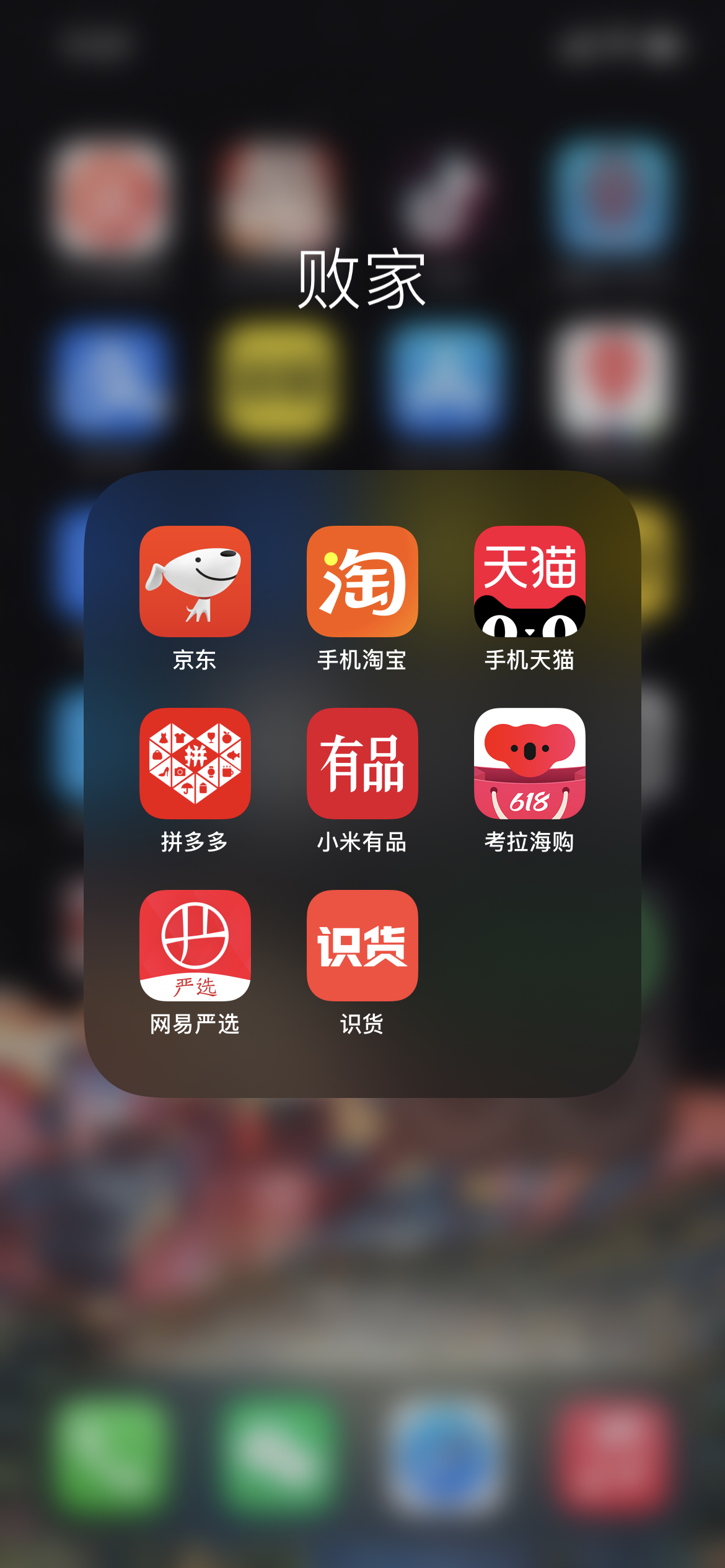Open 手机天猫 (Tmall) app
The image size is (725, 1568).
pyautogui.click(x=530, y=581)
